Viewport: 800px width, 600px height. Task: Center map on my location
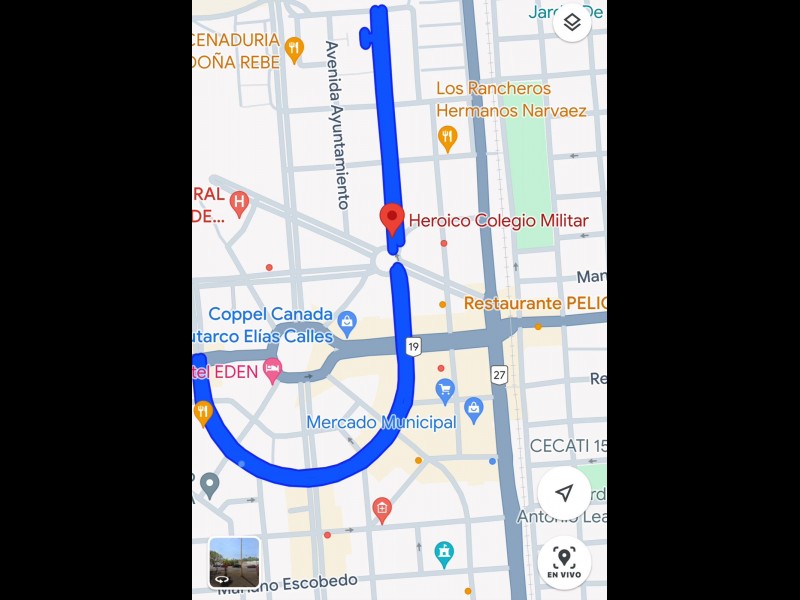click(x=564, y=493)
